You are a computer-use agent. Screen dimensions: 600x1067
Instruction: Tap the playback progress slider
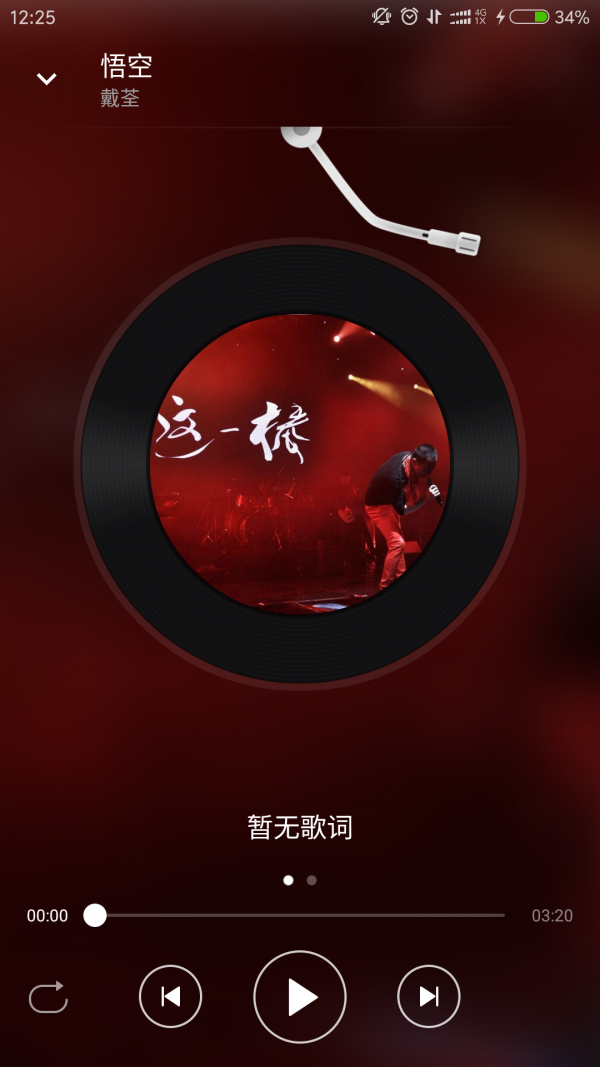(x=300, y=915)
